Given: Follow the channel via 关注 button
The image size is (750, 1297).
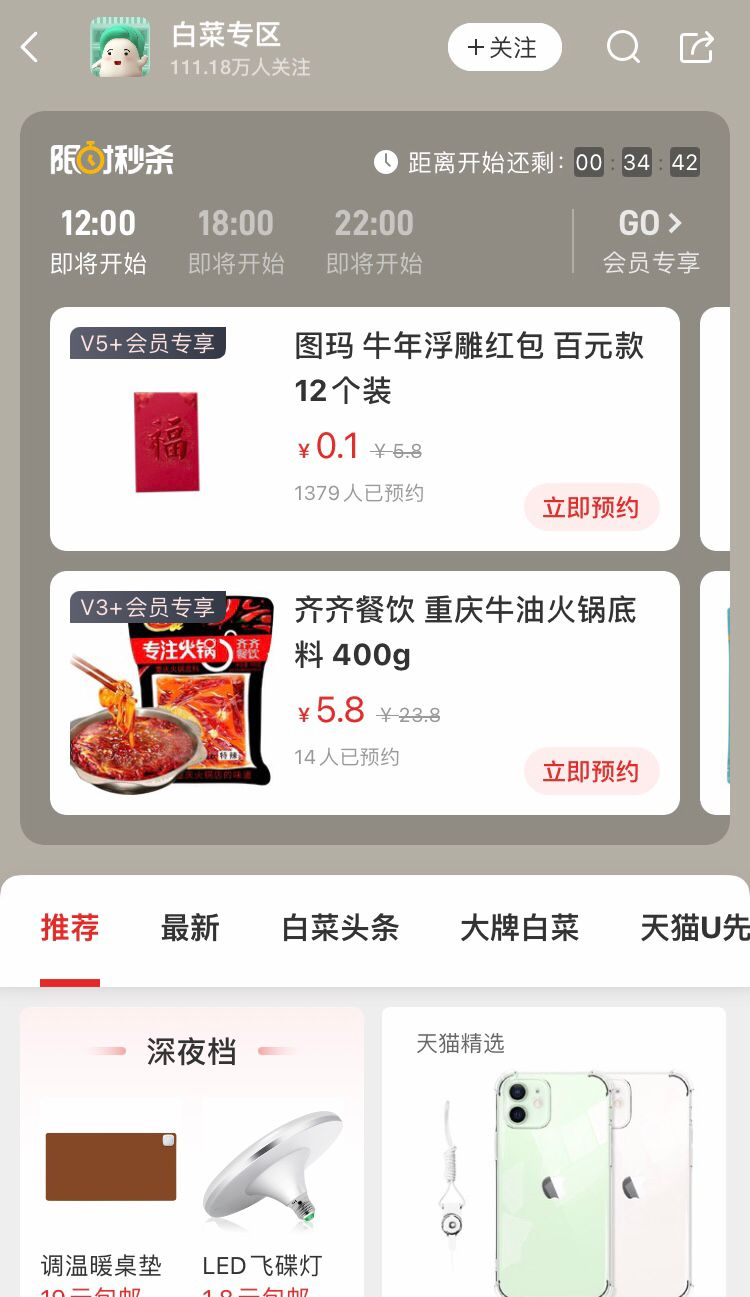Looking at the screenshot, I should [x=505, y=47].
